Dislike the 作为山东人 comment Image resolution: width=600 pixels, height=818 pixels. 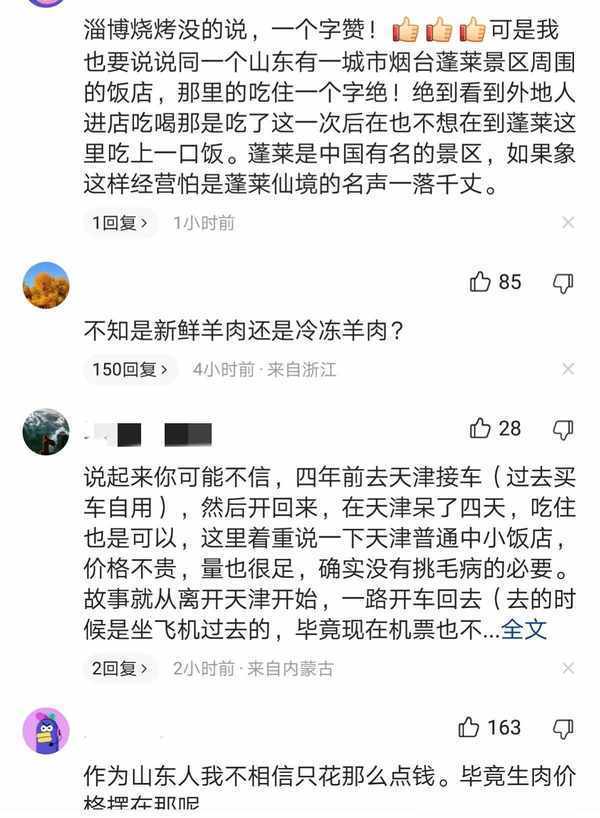click(x=563, y=727)
